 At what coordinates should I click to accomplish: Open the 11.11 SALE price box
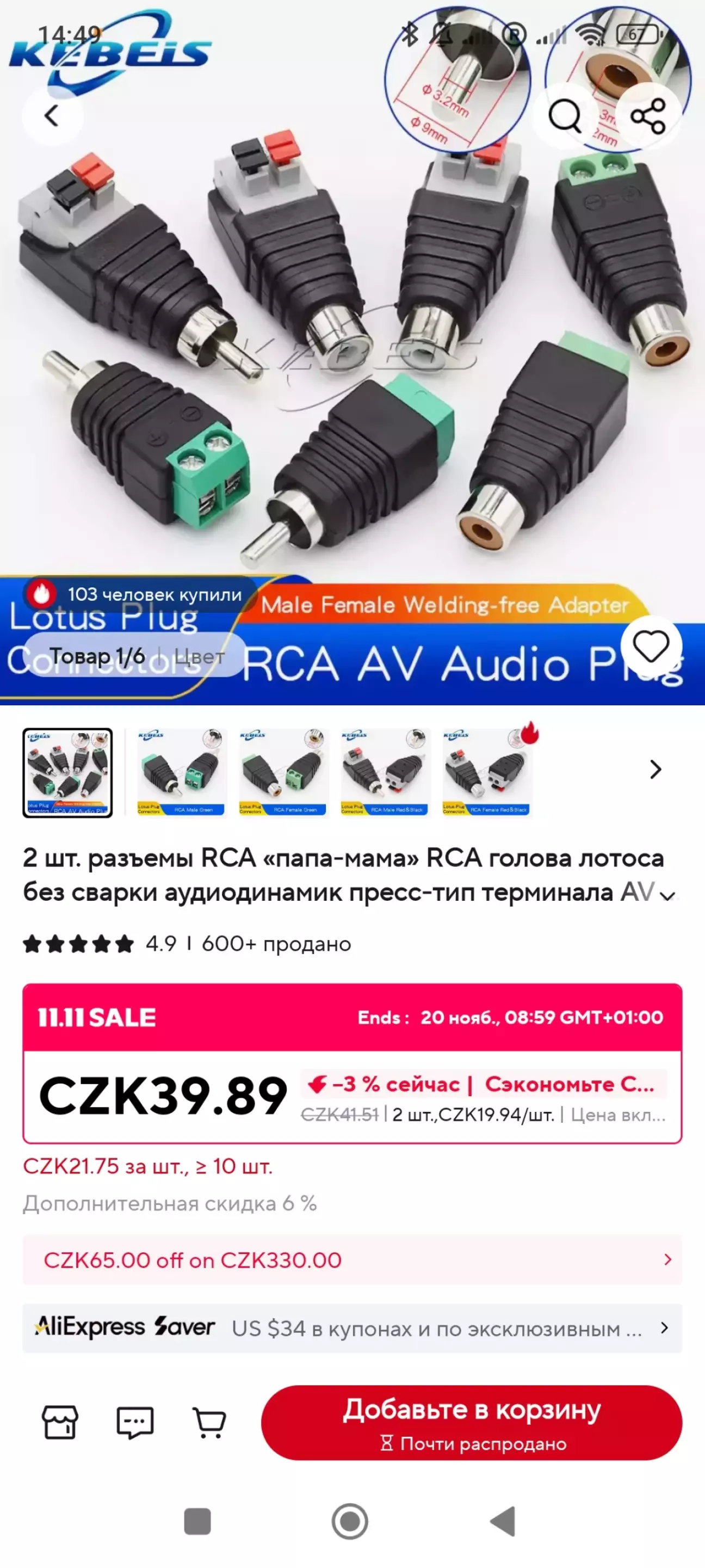(x=352, y=1064)
